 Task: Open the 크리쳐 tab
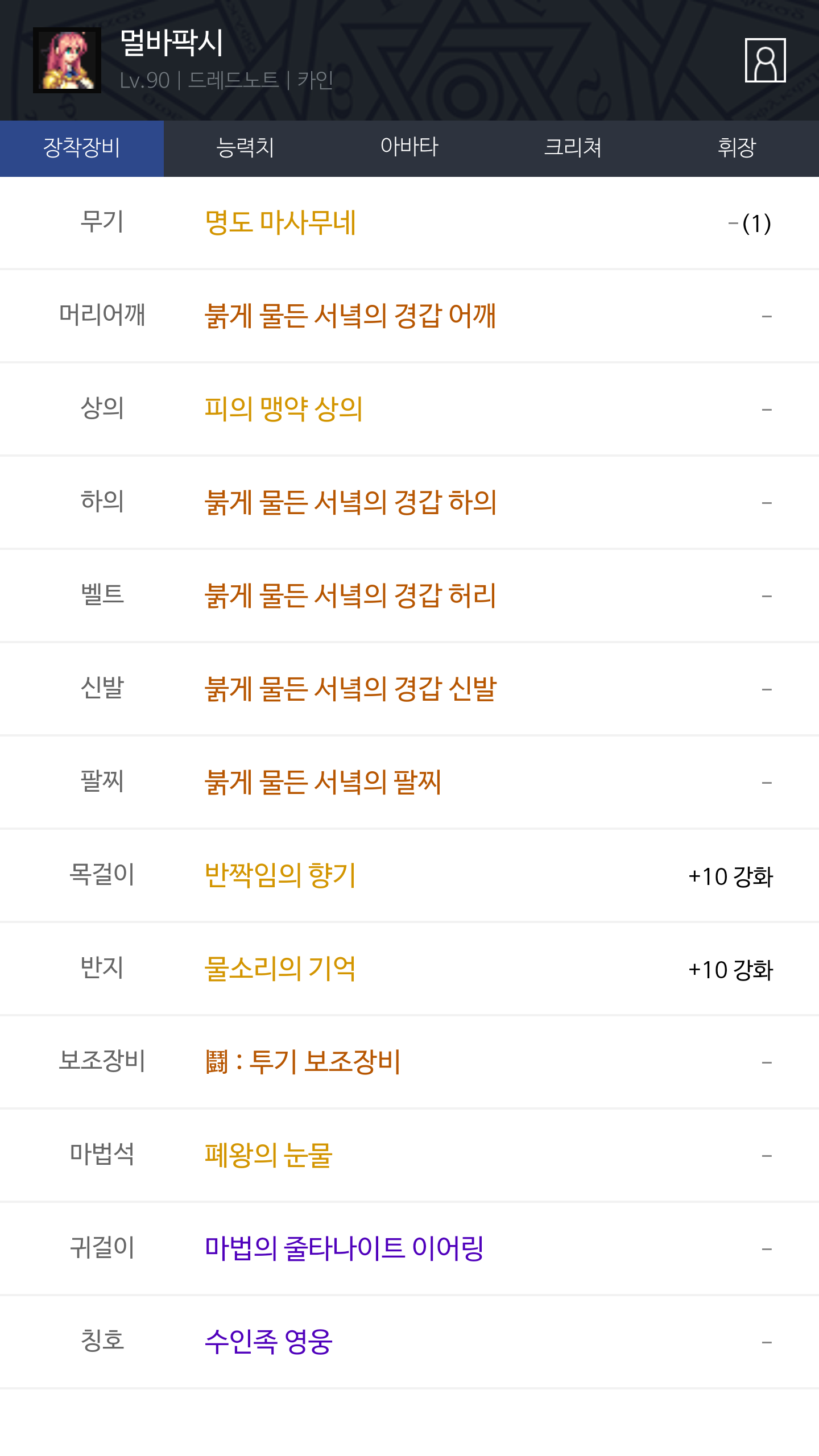(573, 148)
